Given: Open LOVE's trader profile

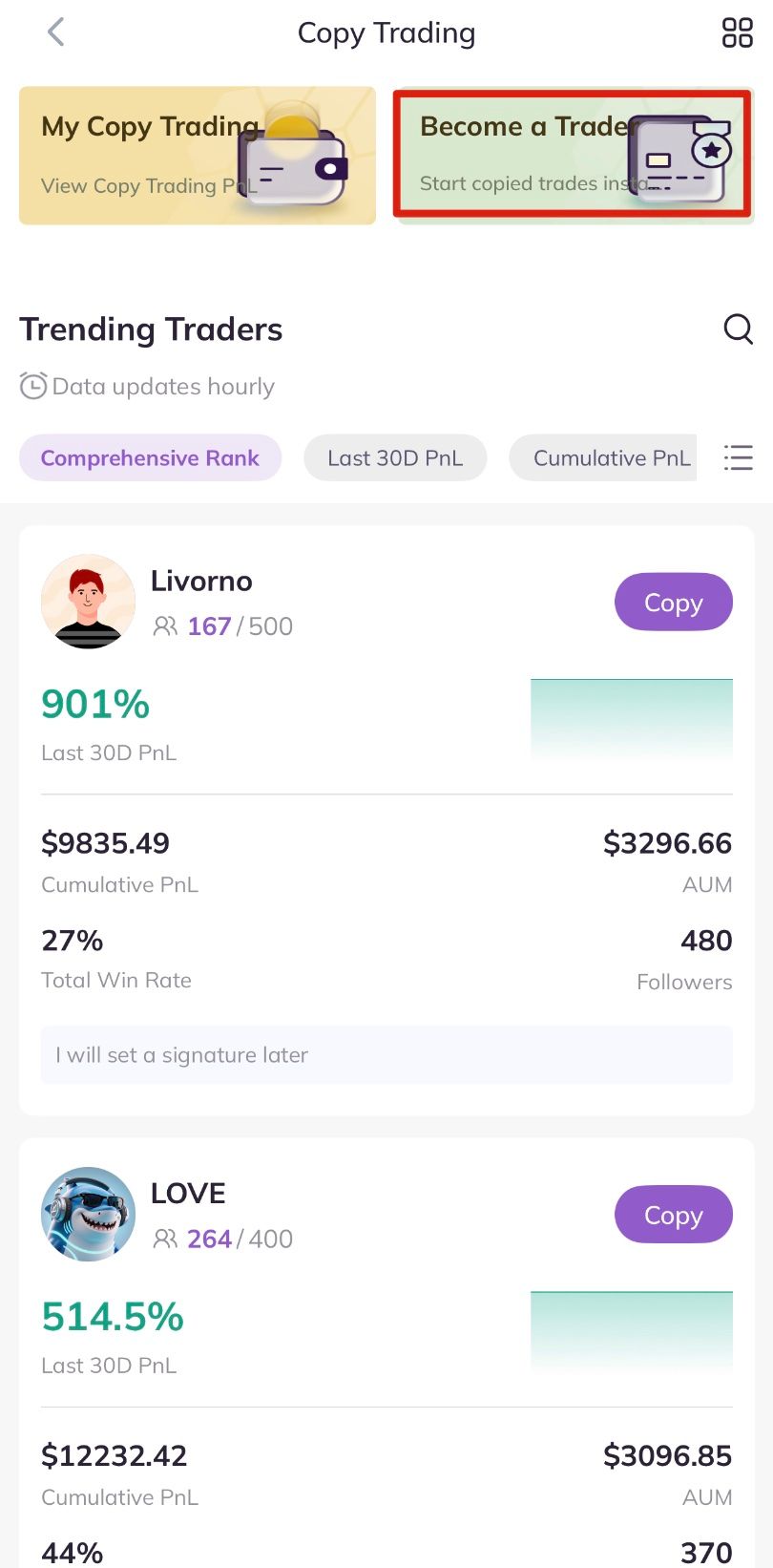Looking at the screenshot, I should click(188, 1194).
